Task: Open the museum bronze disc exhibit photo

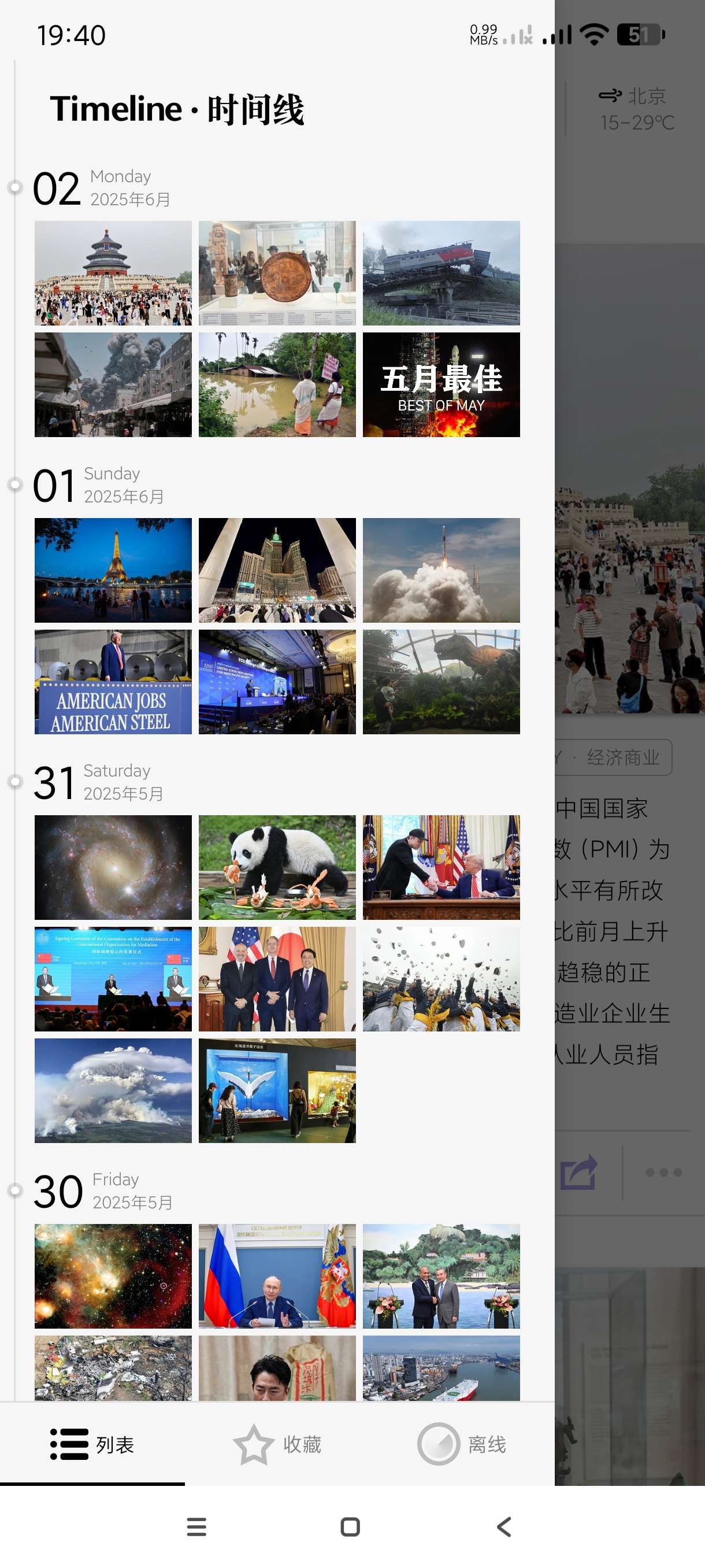Action: pyautogui.click(x=277, y=273)
